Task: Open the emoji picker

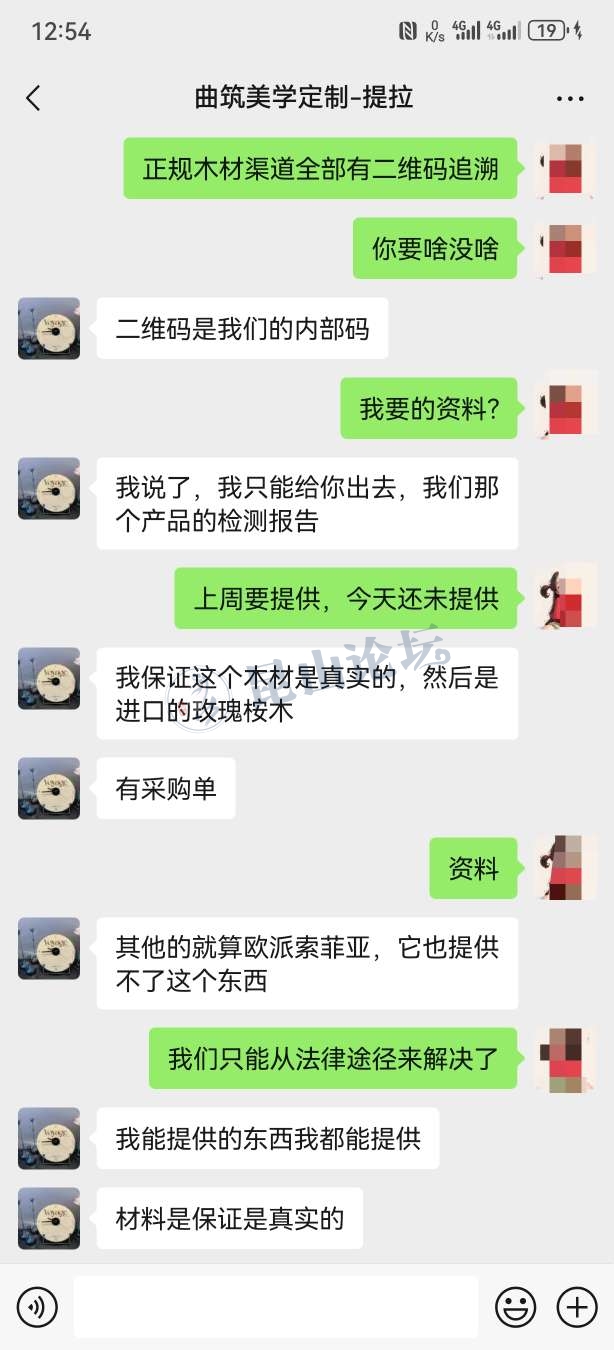Action: pyautogui.click(x=516, y=1306)
